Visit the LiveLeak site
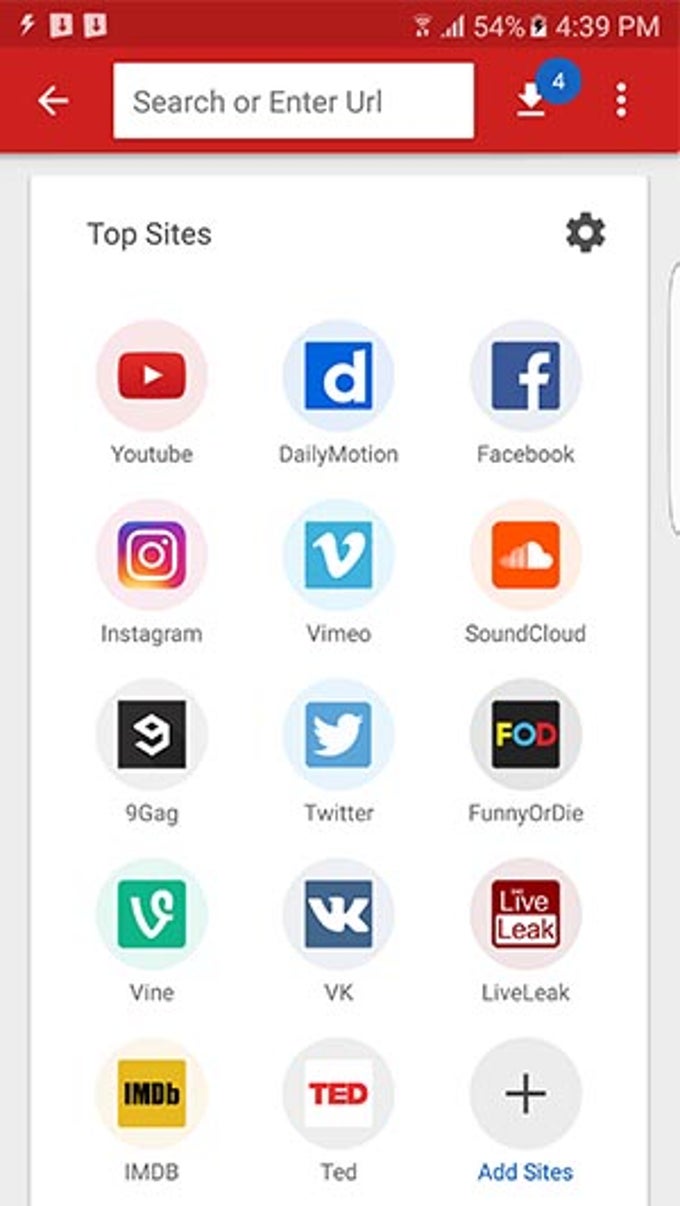 coord(525,914)
